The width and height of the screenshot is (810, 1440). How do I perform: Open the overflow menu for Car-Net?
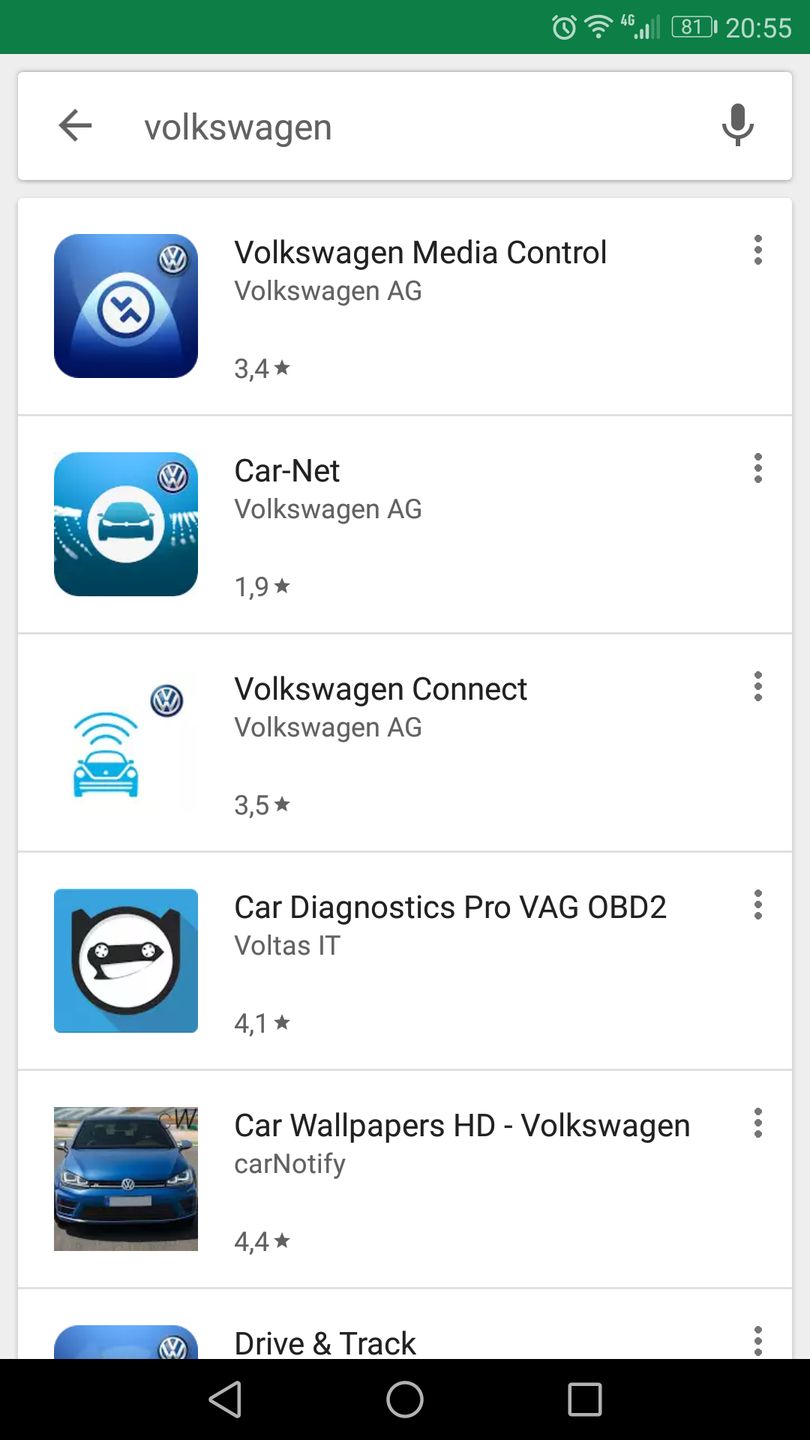click(758, 468)
